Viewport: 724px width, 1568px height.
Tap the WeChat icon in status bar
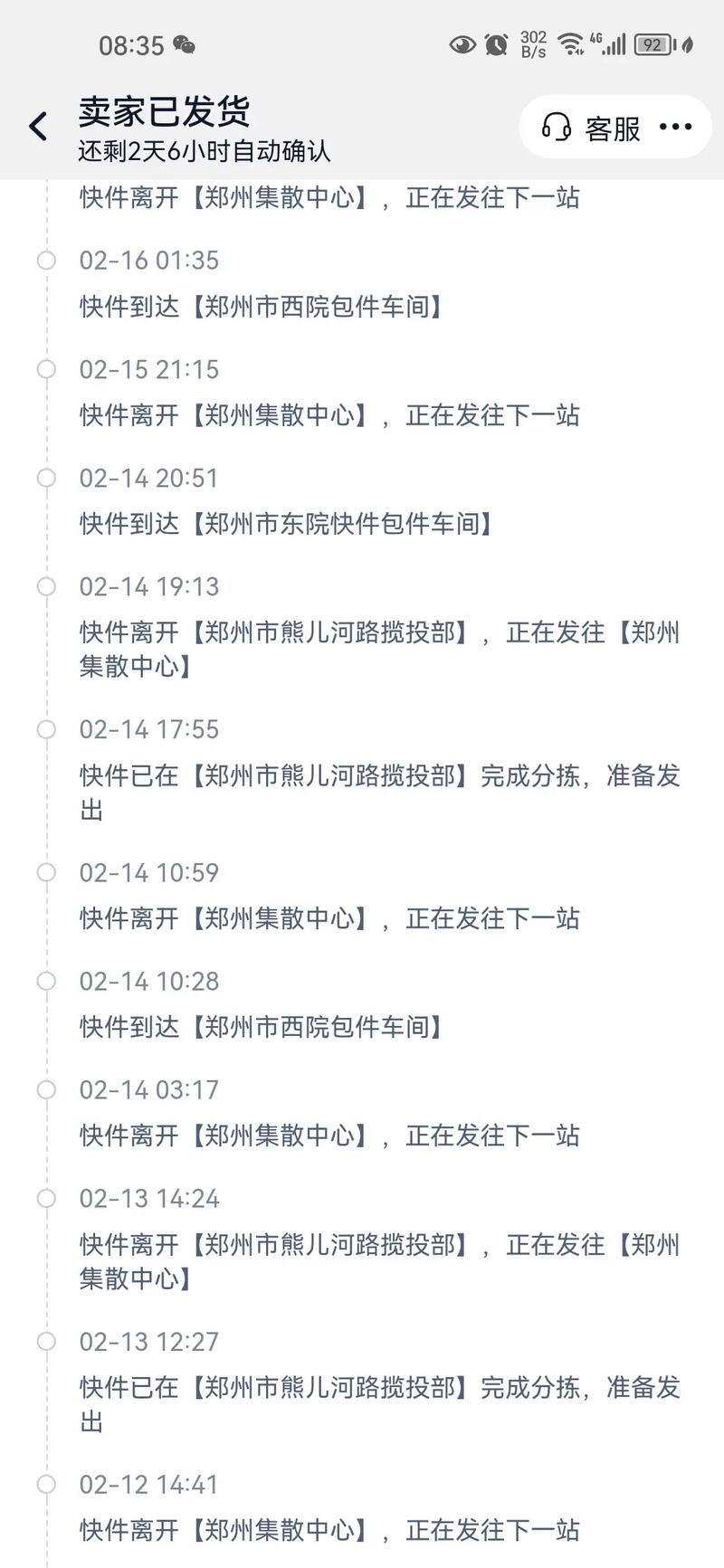click(x=186, y=44)
